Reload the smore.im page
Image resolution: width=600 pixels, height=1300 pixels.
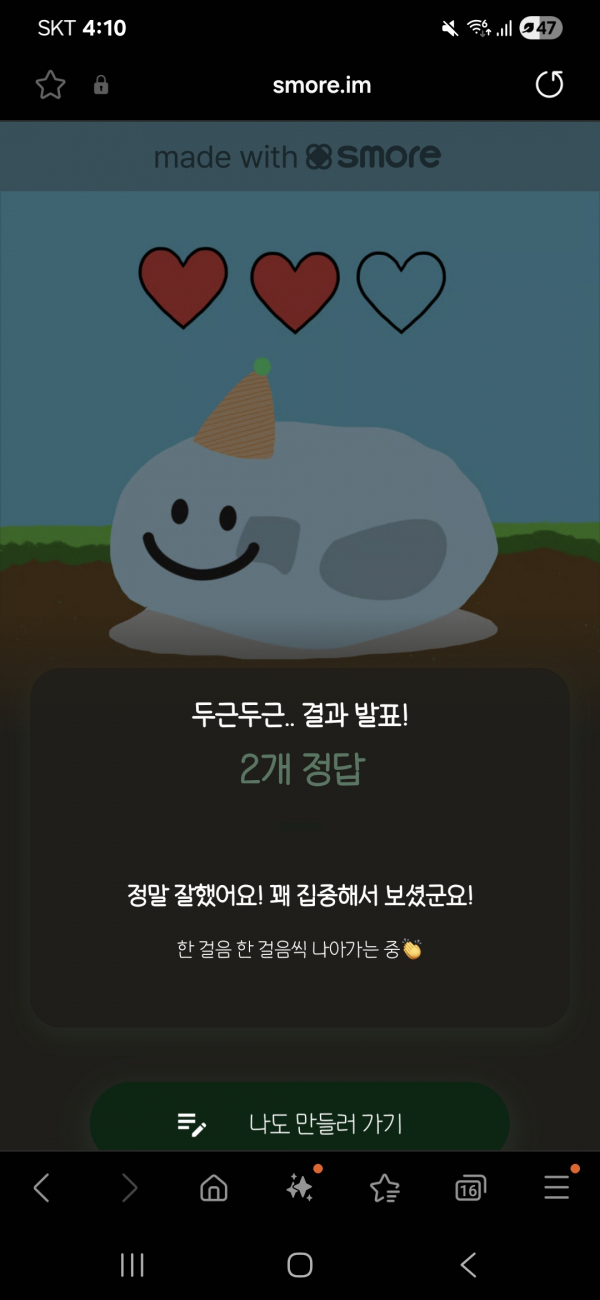pyautogui.click(x=549, y=85)
